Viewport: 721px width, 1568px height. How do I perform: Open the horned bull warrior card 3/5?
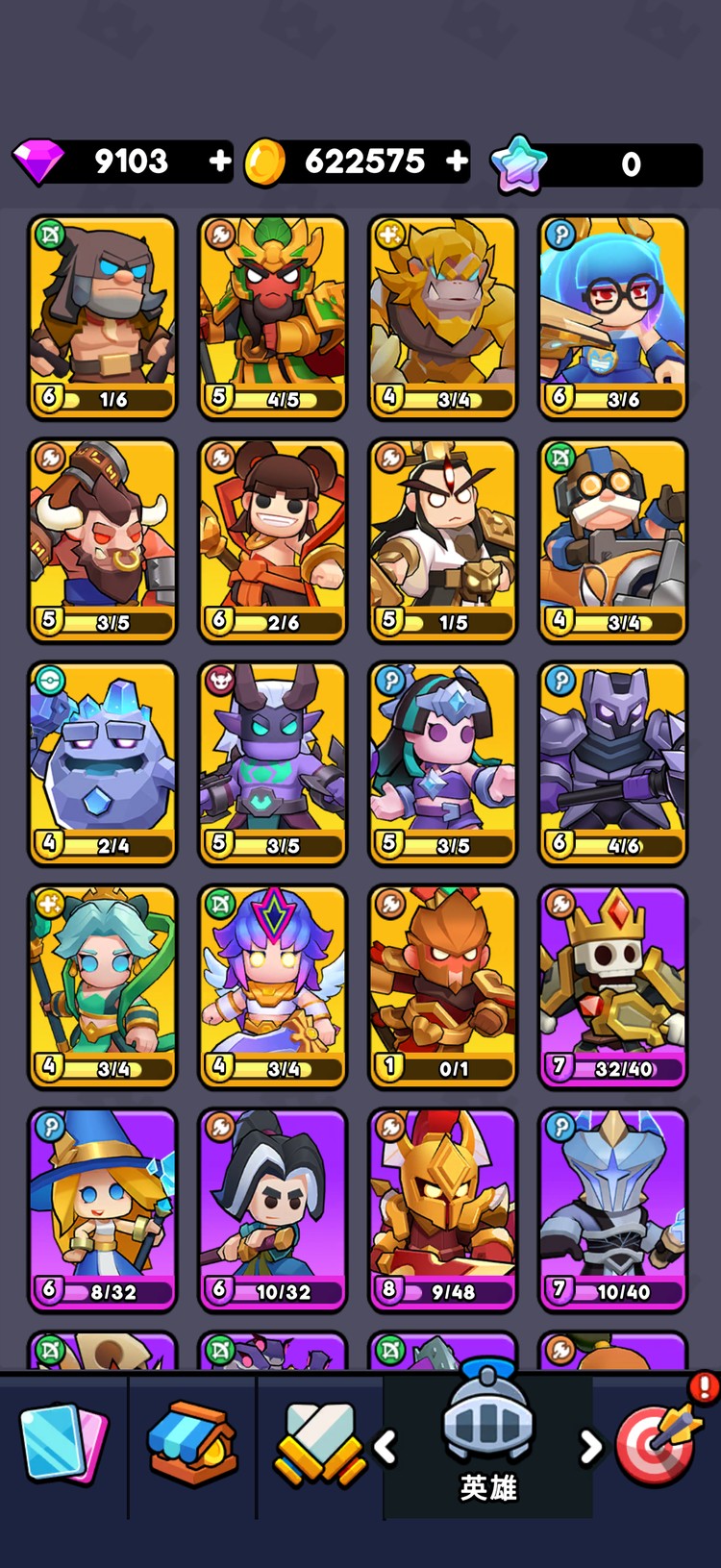click(x=103, y=540)
